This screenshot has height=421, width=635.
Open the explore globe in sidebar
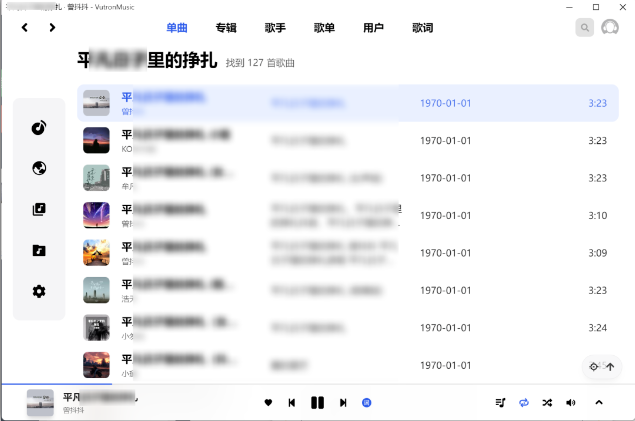39,168
